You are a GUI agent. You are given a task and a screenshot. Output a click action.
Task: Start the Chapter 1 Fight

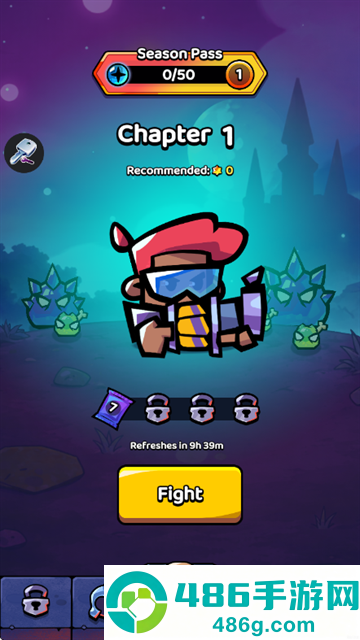[x=180, y=494]
